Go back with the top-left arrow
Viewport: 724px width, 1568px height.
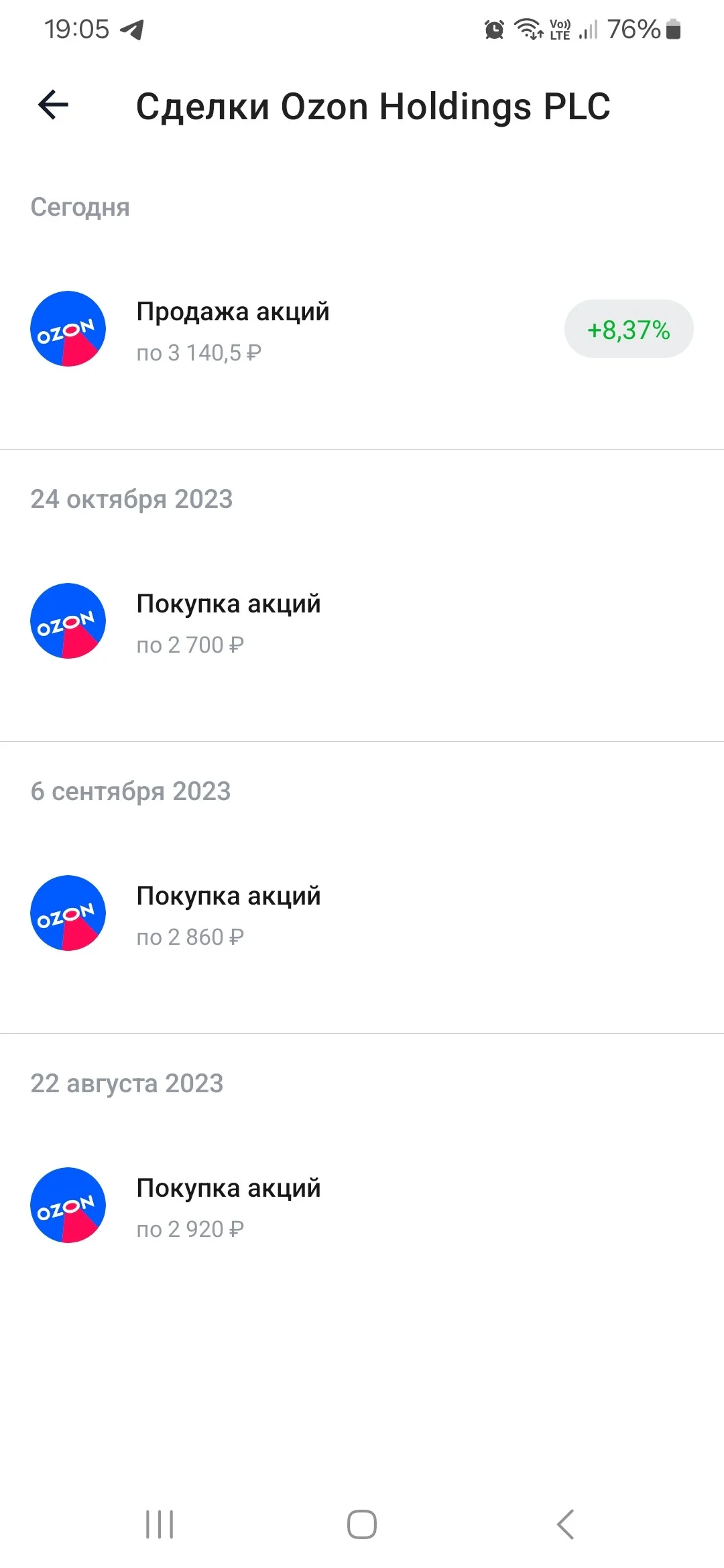tap(54, 105)
